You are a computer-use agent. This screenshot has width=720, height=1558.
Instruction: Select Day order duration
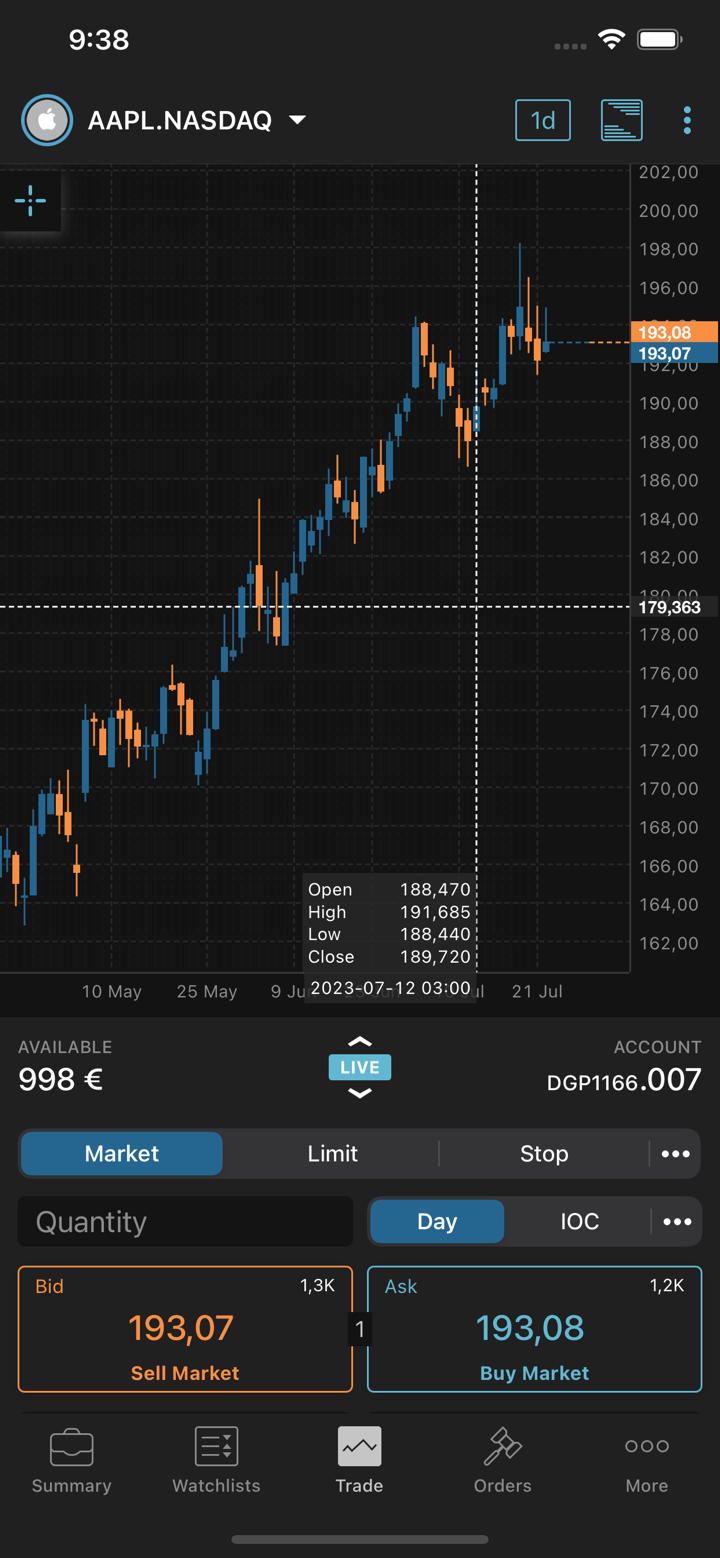click(x=437, y=1222)
